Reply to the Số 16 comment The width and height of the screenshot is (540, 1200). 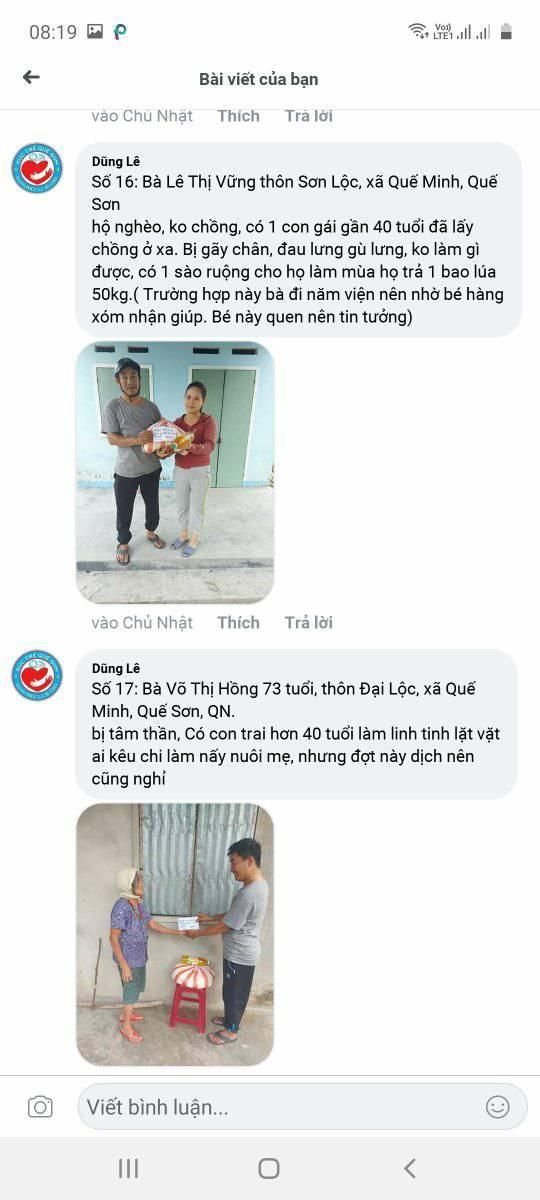click(x=308, y=622)
